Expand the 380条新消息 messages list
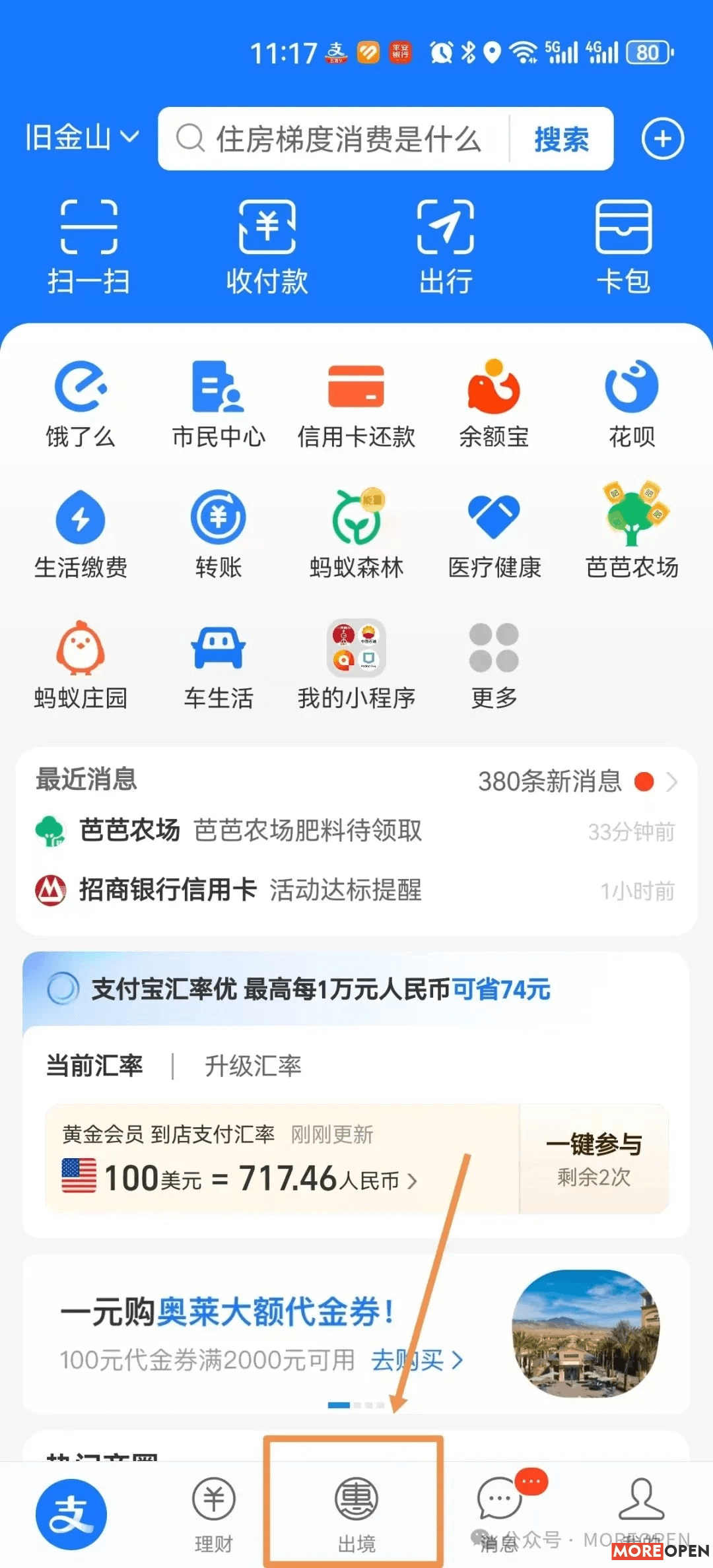 576,781
